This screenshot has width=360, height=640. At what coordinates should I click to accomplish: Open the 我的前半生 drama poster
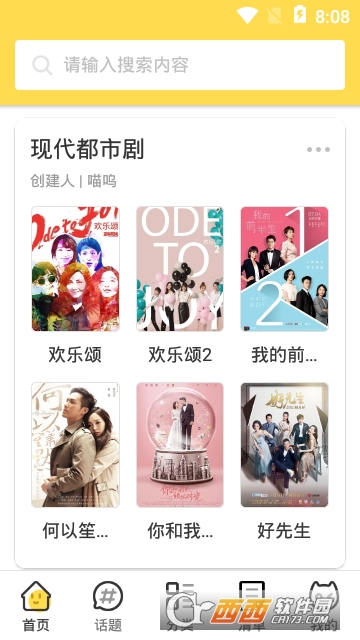point(284,269)
